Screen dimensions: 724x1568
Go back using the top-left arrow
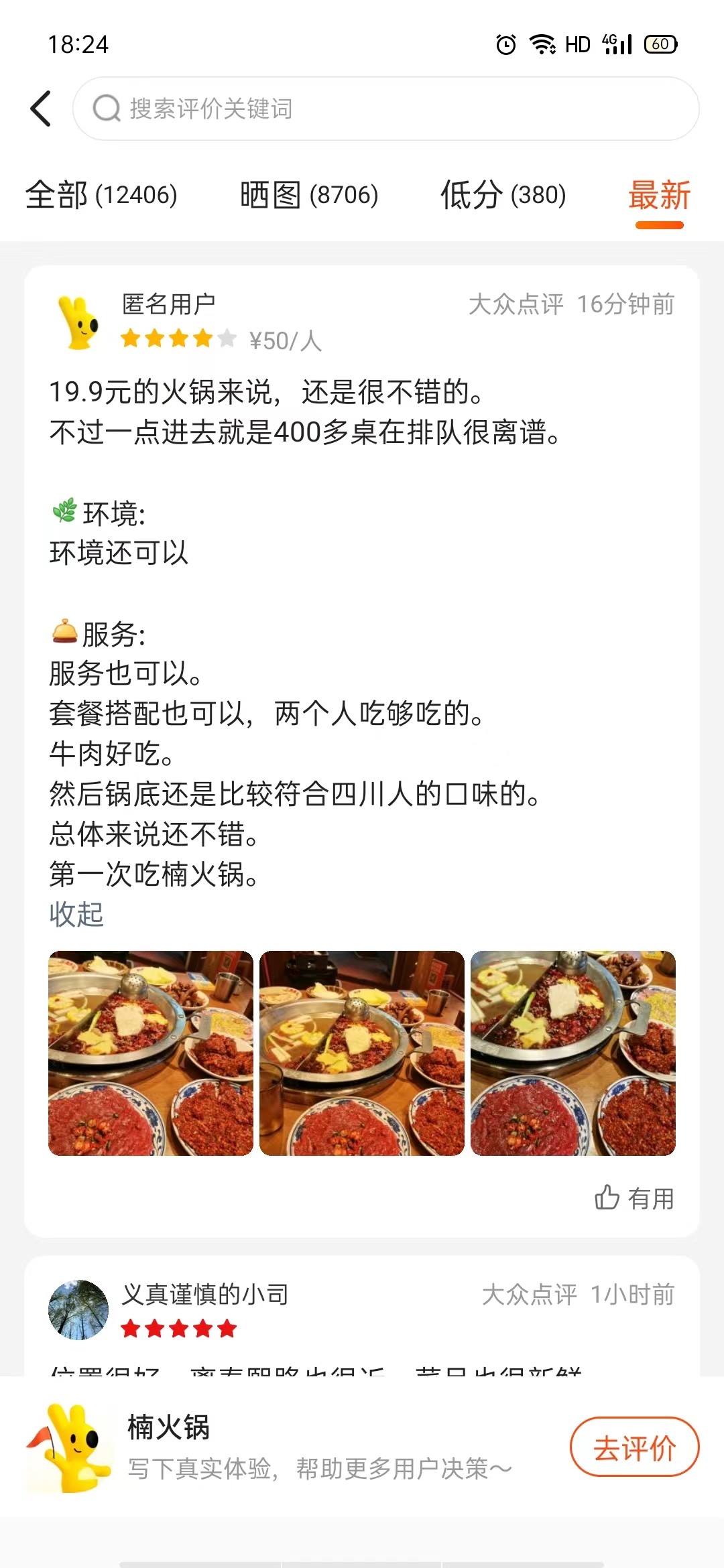point(42,109)
